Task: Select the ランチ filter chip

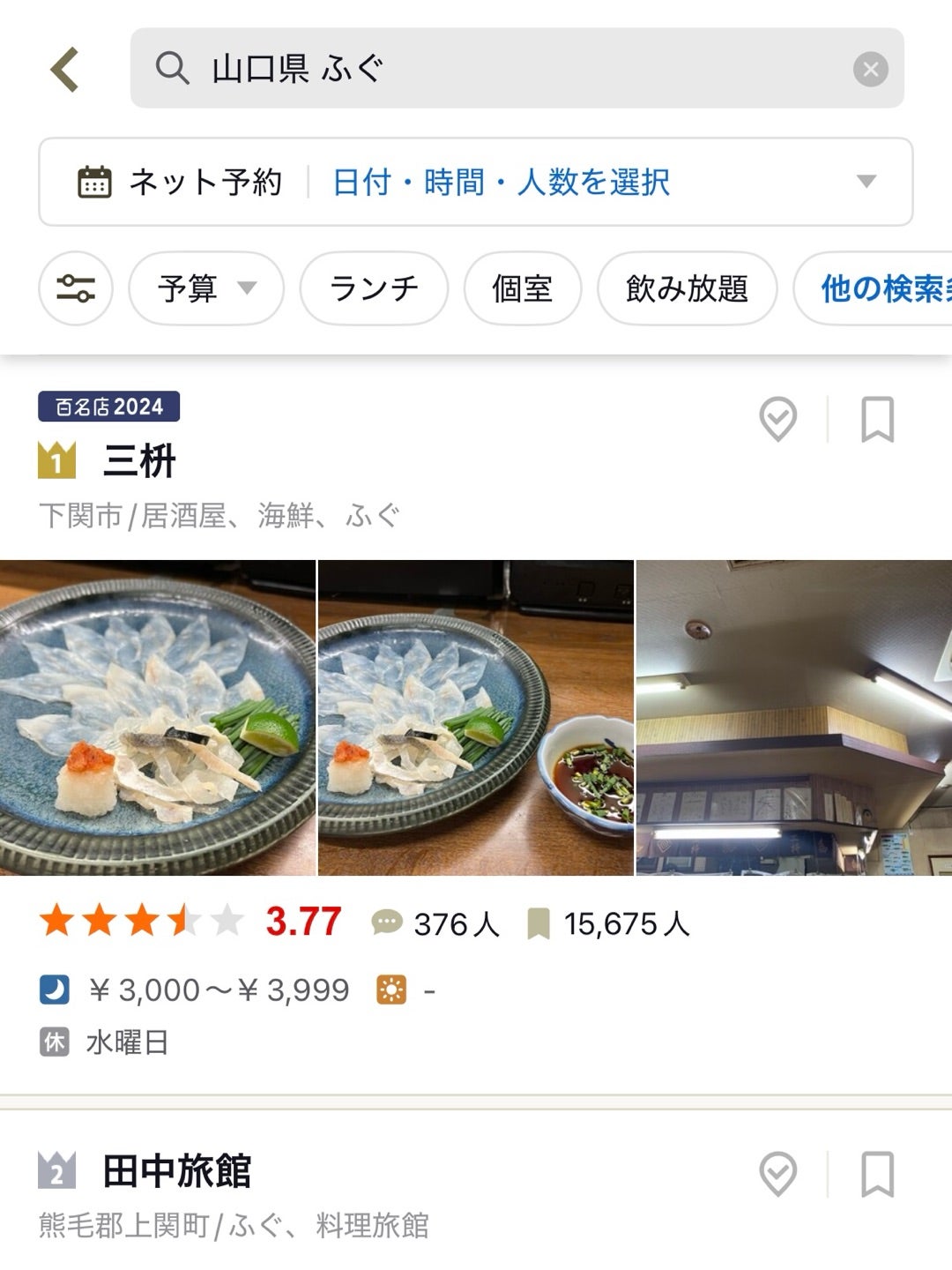Action: click(374, 288)
